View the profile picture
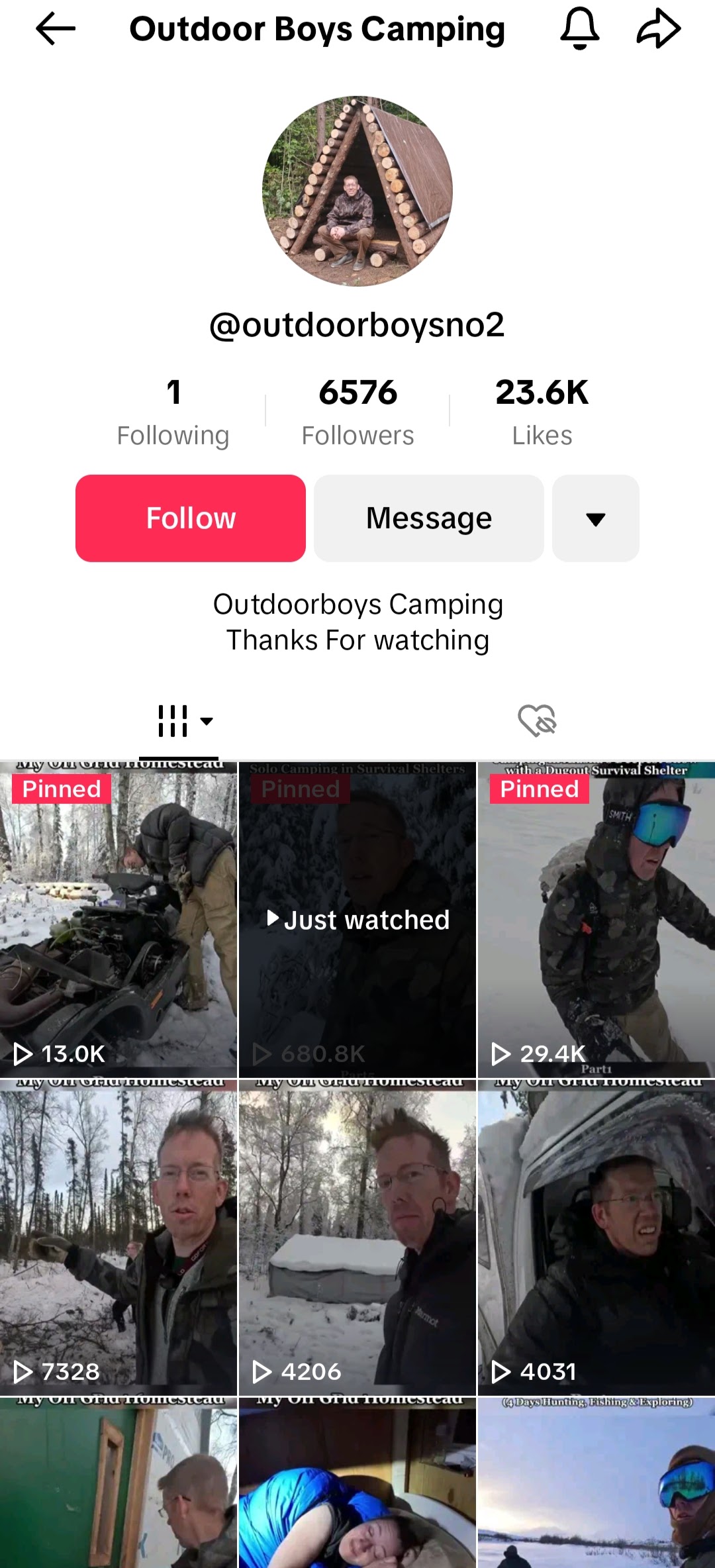This screenshot has width=715, height=1568. [x=358, y=191]
